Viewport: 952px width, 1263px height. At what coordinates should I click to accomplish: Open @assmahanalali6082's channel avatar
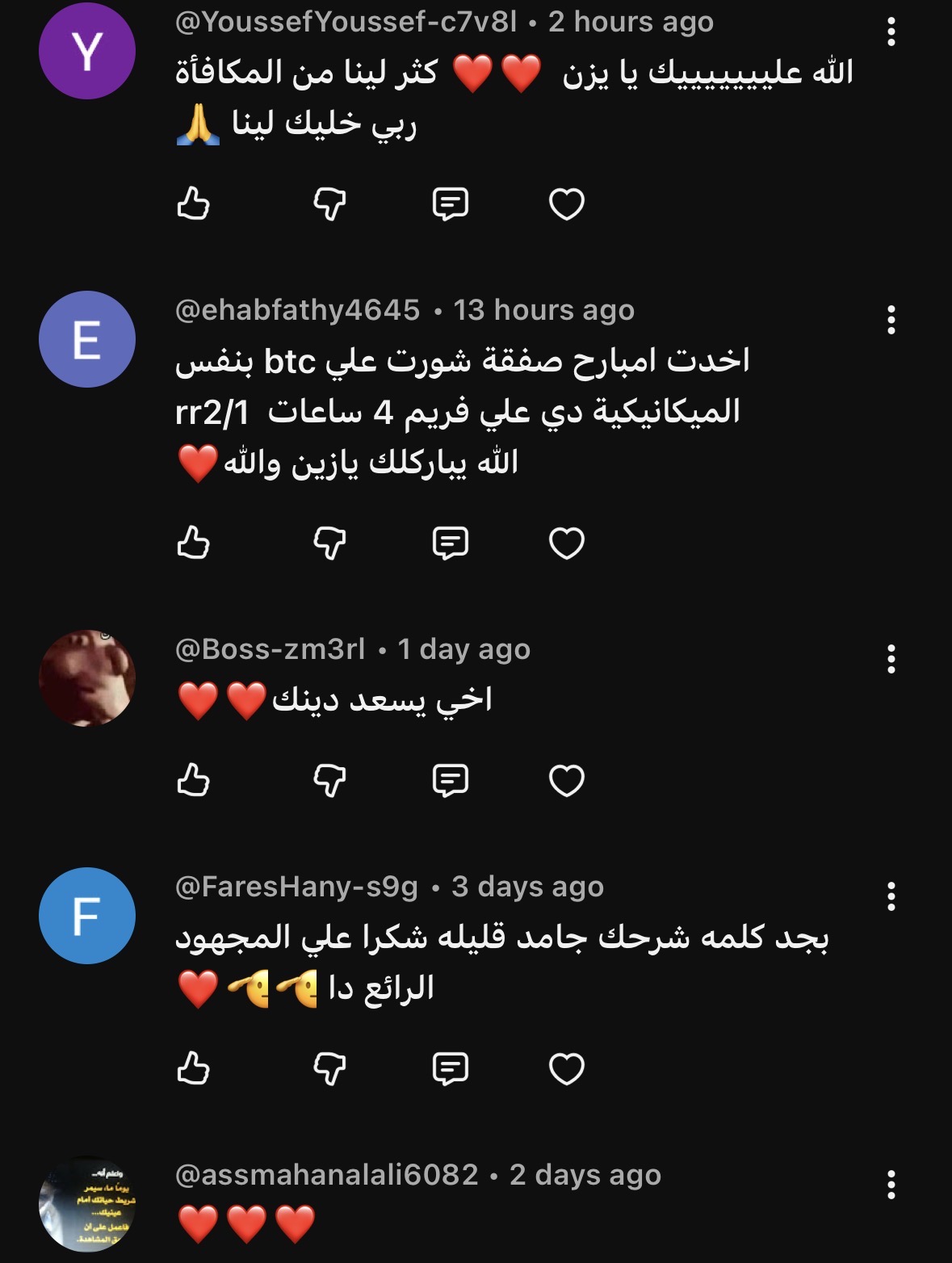click(x=87, y=1204)
